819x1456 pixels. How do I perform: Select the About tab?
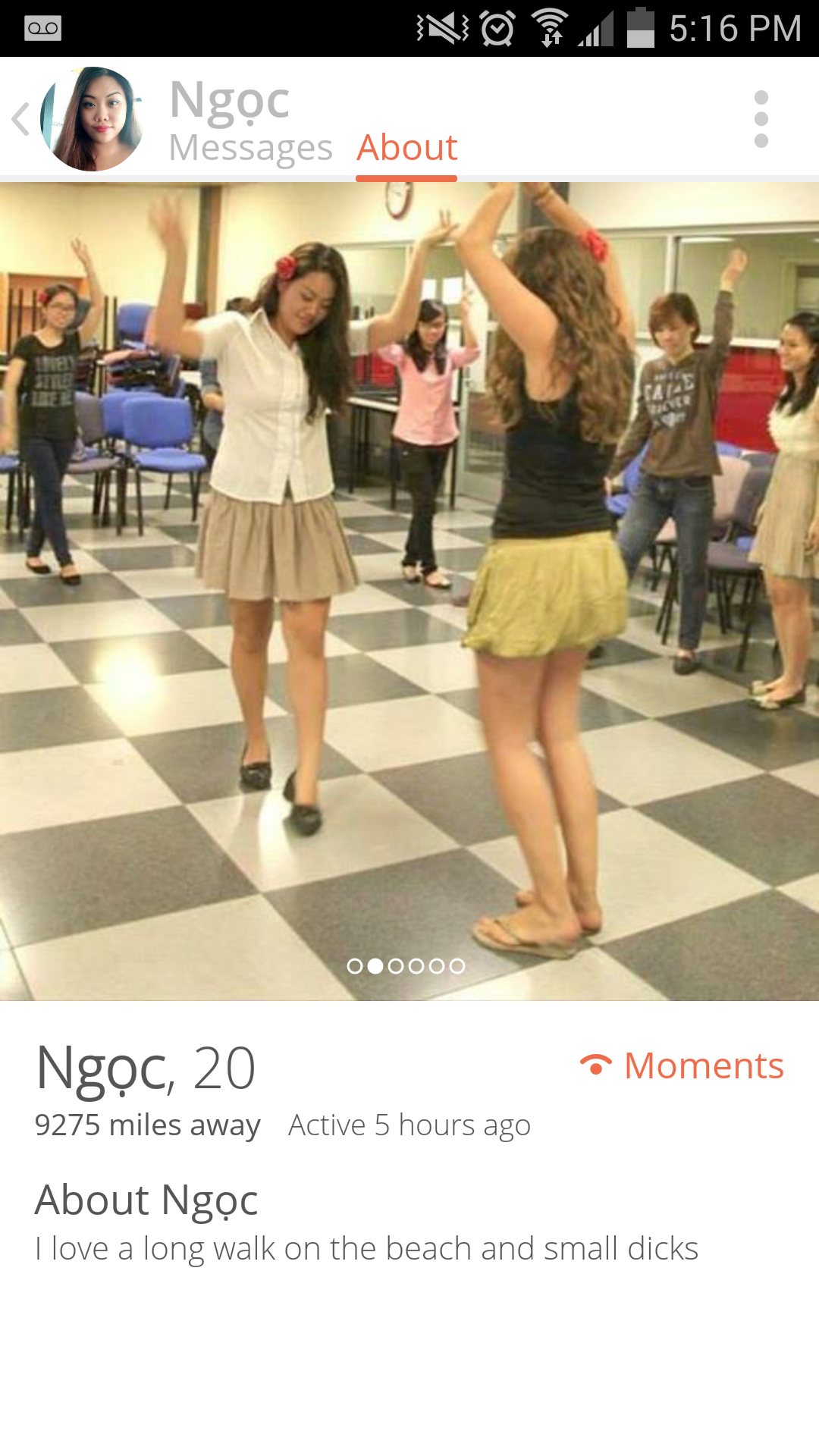tap(406, 148)
